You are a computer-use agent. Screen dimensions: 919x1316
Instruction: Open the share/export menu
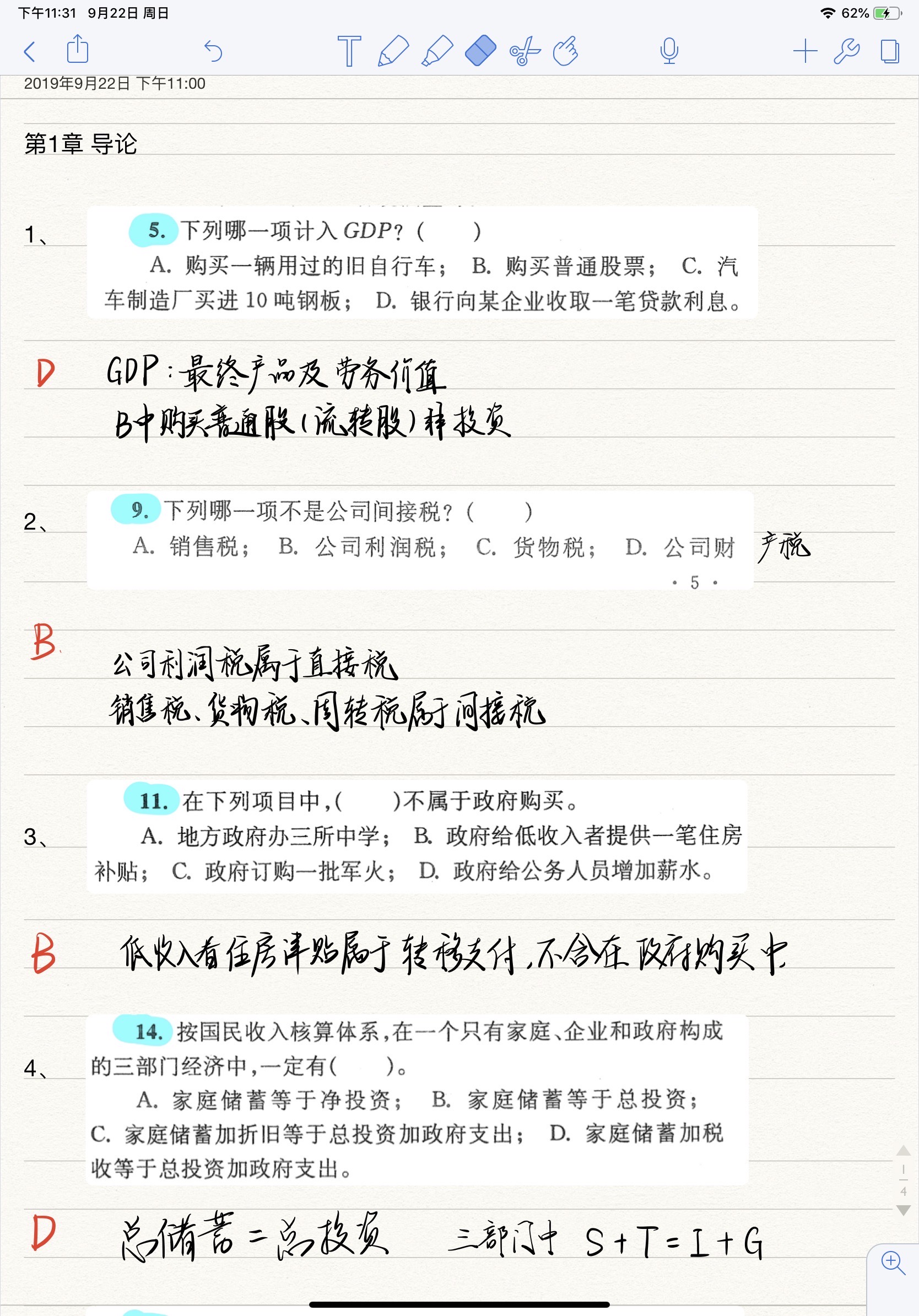point(77,49)
